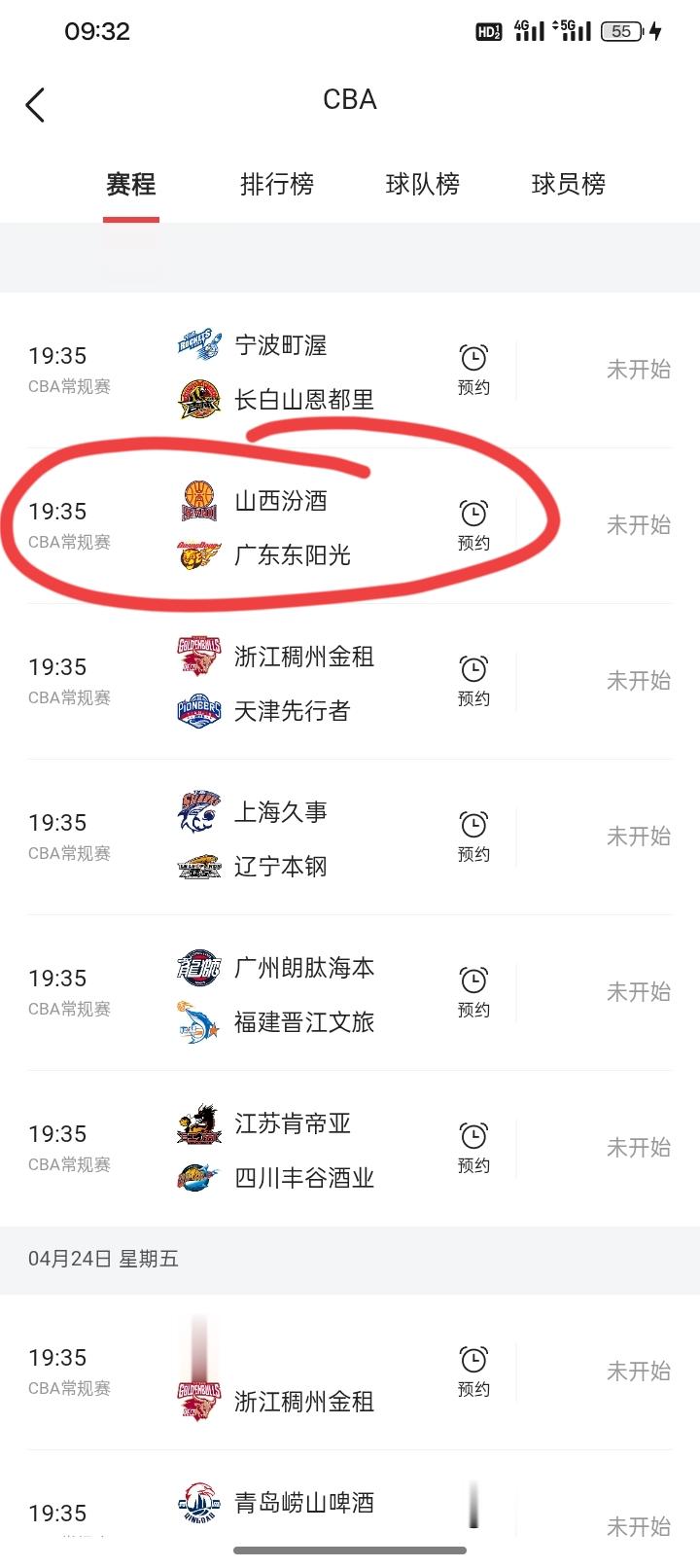Tap 预约 for 江苏肯帝亚 vs 四川丰谷酒业
Viewport: 700px width, 1568px height.
pos(473,1147)
